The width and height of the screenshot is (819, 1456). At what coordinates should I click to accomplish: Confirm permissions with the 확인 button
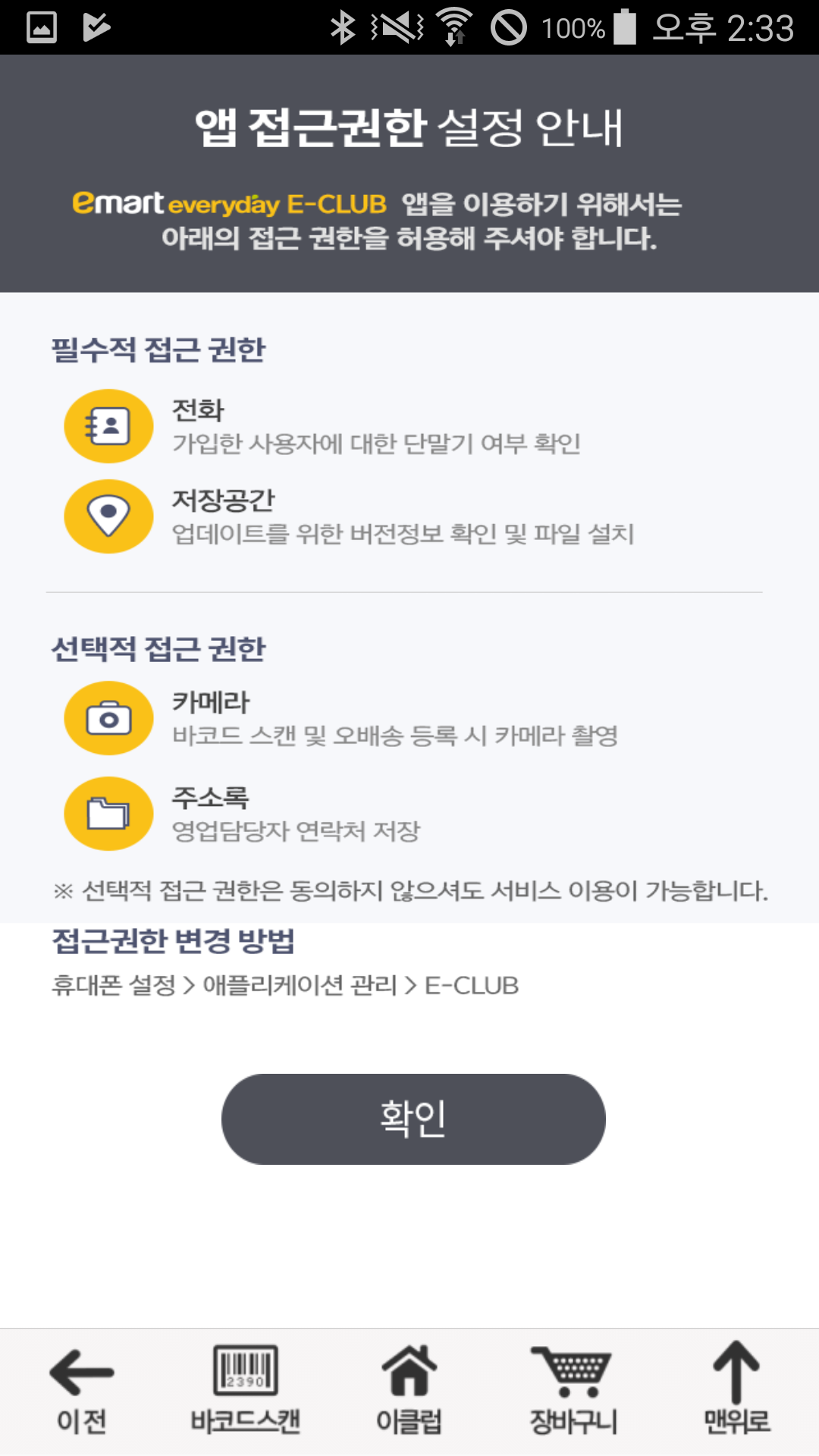click(413, 1119)
